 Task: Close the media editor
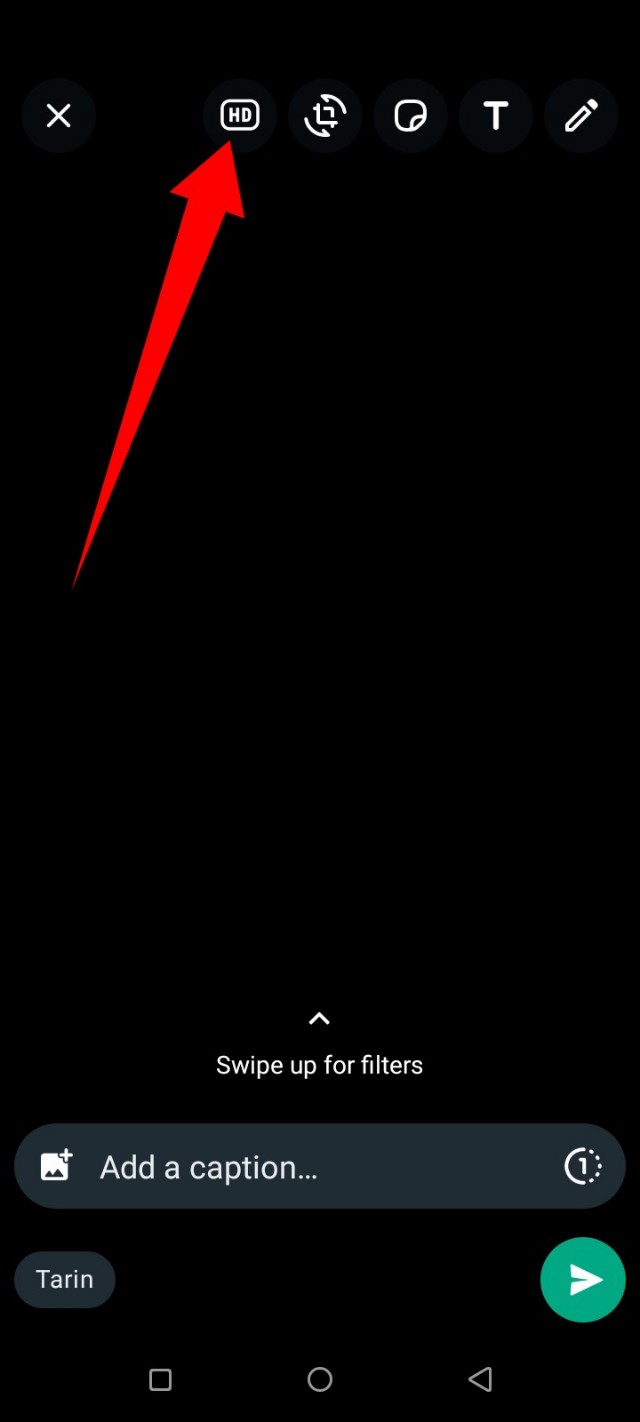(x=58, y=116)
